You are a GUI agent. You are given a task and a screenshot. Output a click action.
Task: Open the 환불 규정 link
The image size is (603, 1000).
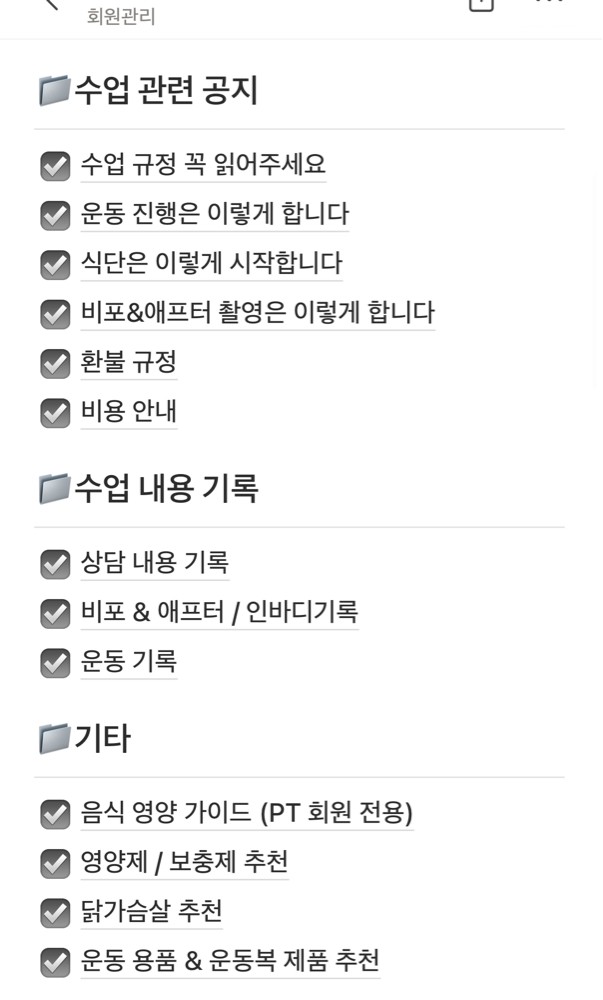pyautogui.click(x=128, y=362)
